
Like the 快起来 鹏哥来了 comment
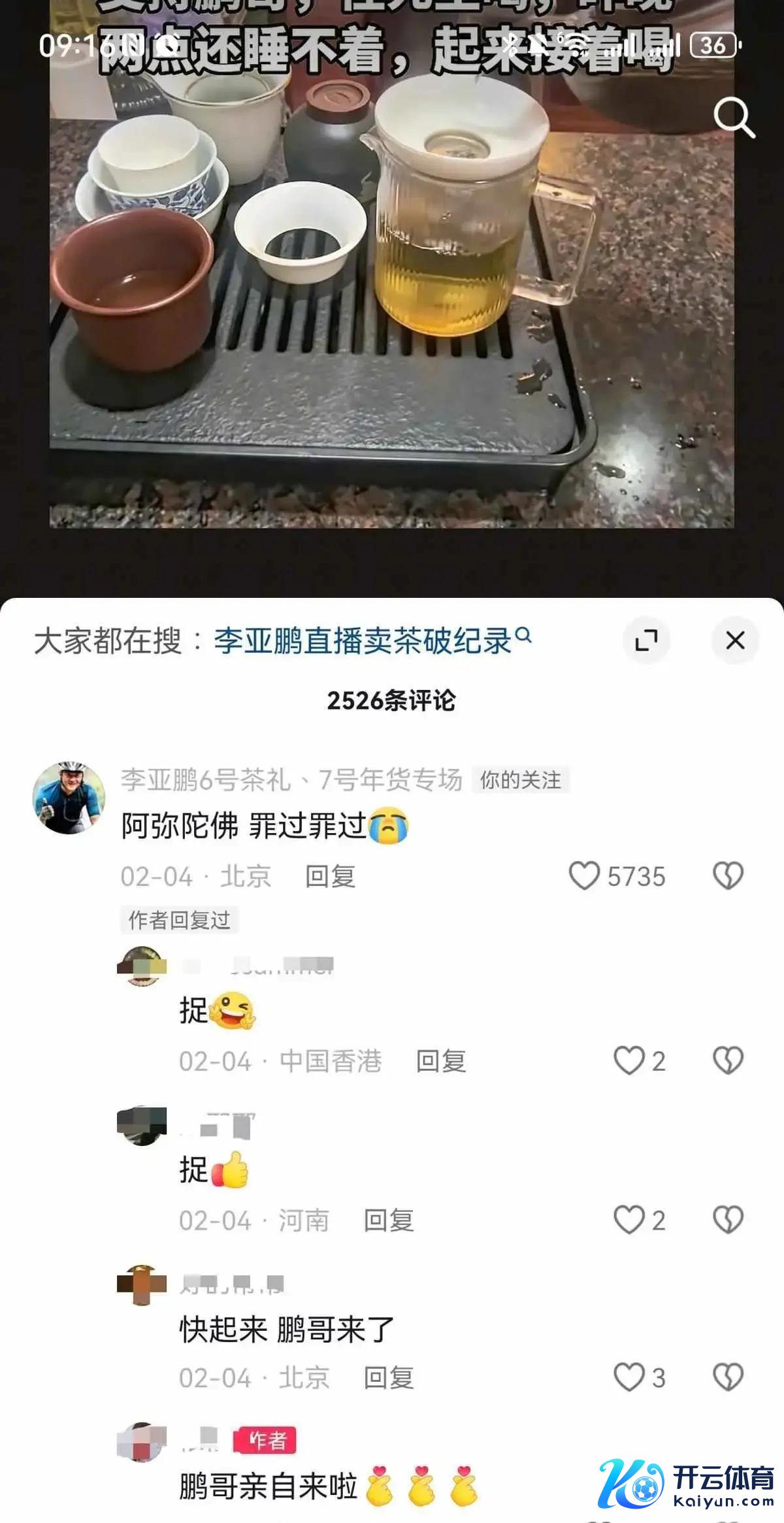coord(629,1377)
